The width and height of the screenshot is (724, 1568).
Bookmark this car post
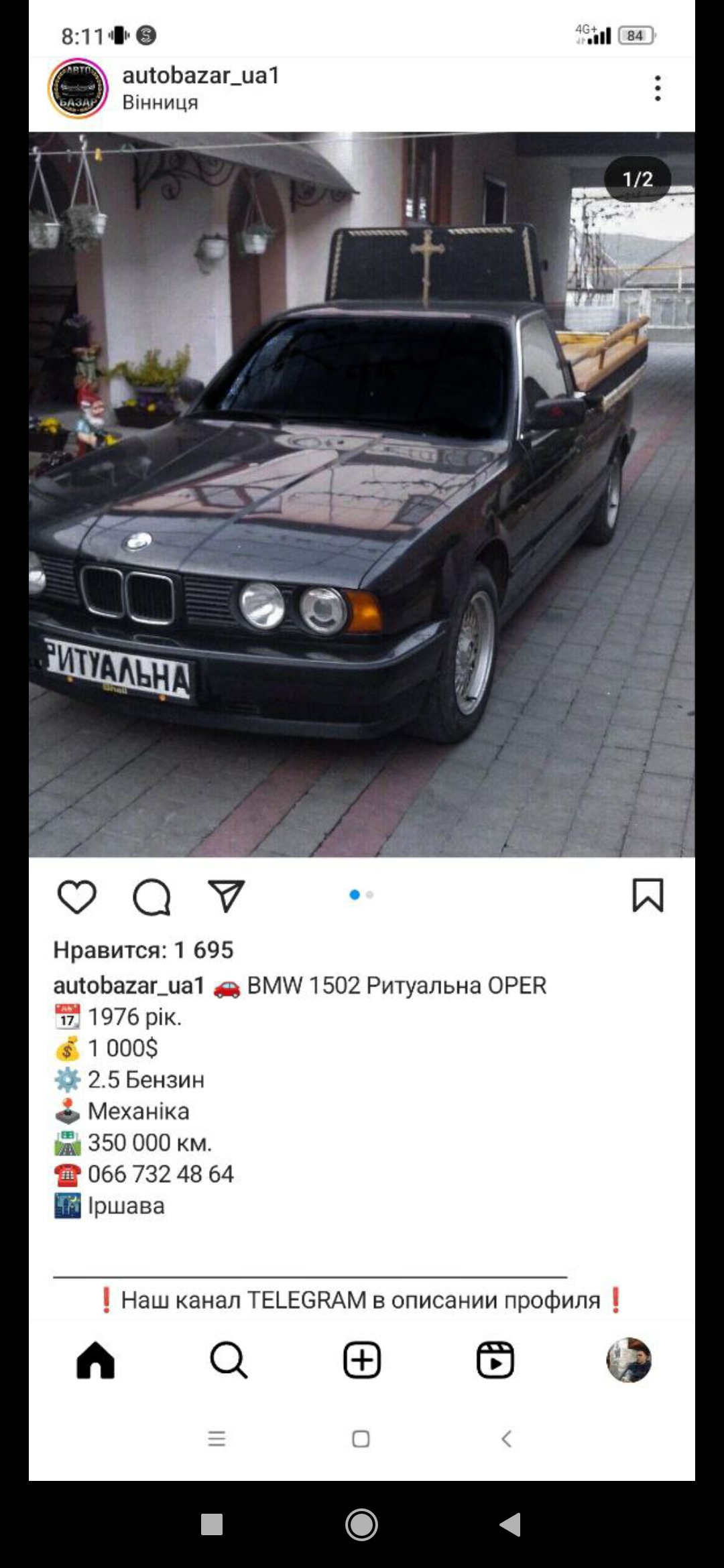[x=648, y=895]
